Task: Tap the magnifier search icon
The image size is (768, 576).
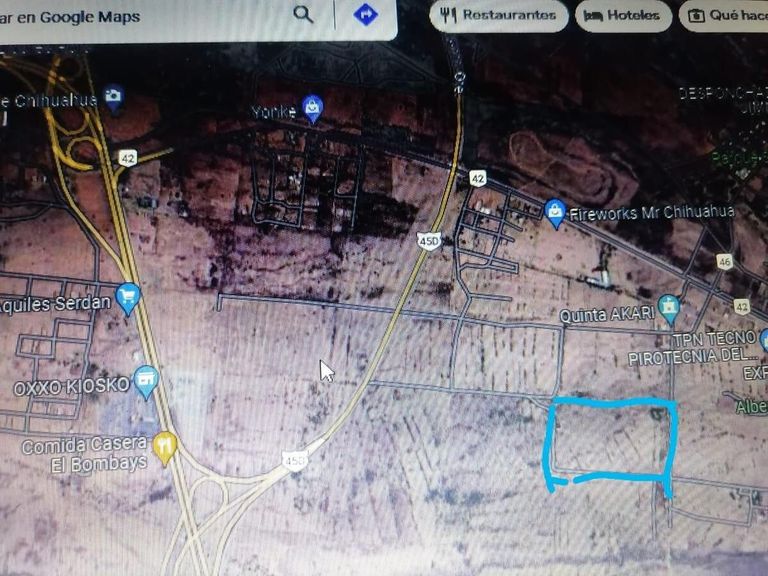Action: tap(303, 14)
